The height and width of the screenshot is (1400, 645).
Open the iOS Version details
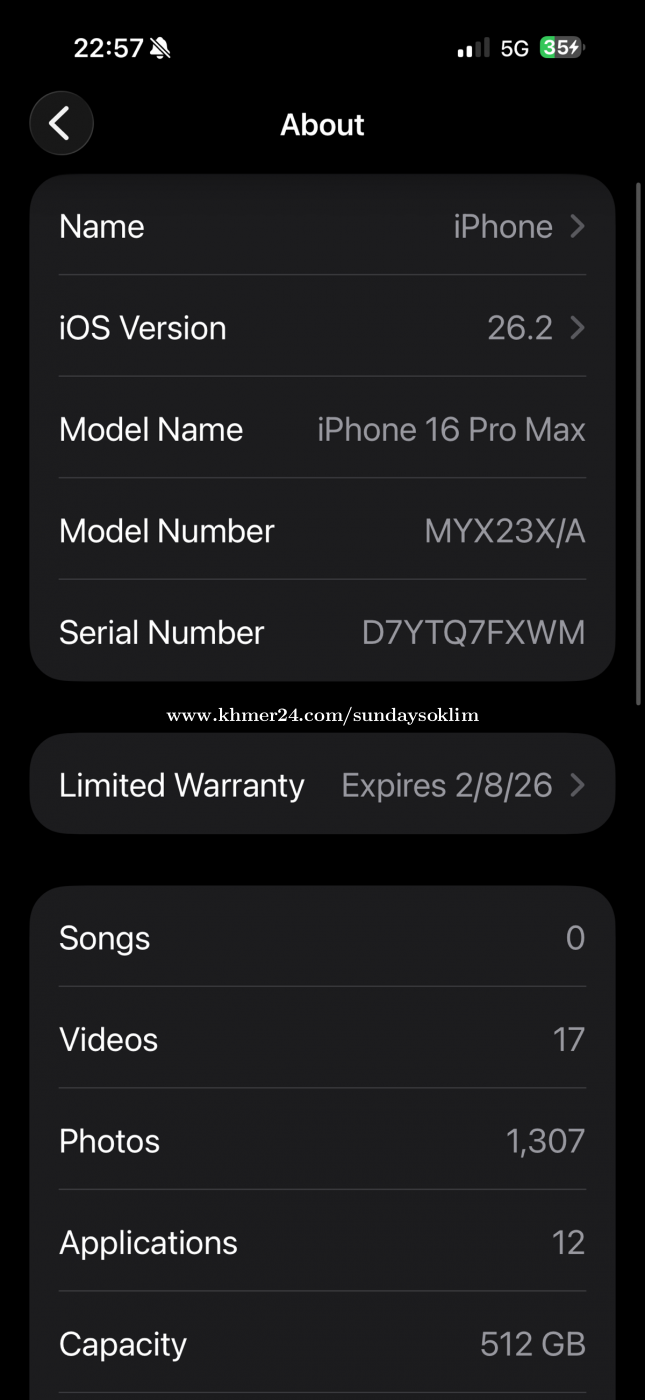tap(322, 328)
